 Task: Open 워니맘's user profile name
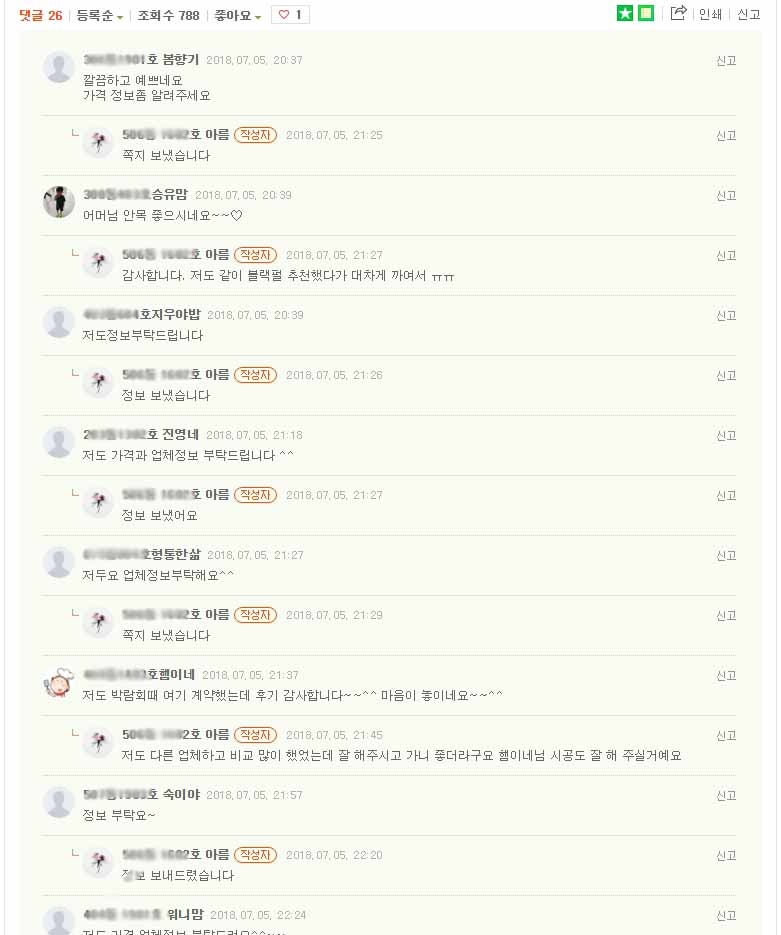(x=144, y=915)
